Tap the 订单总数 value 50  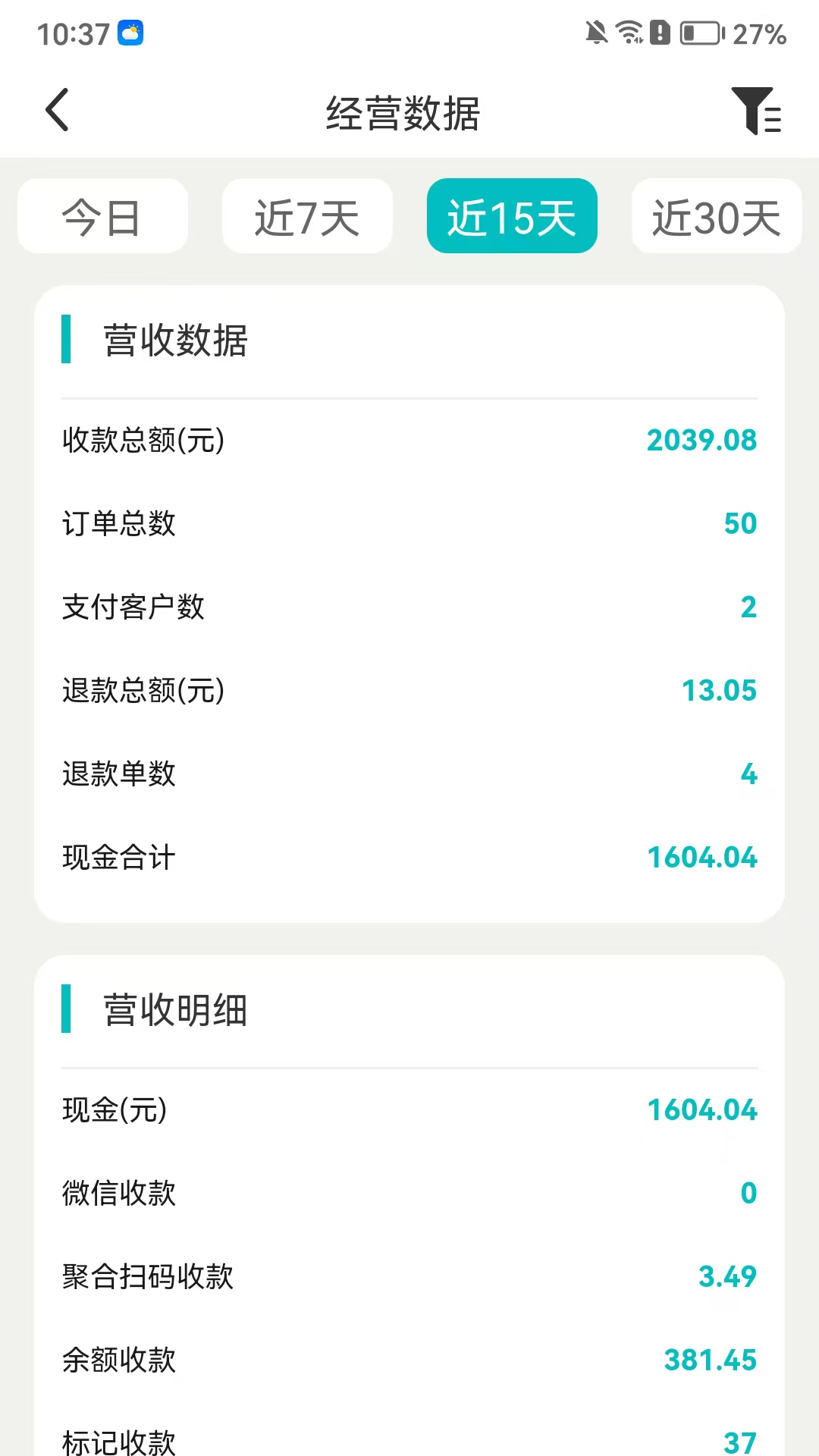click(x=742, y=522)
